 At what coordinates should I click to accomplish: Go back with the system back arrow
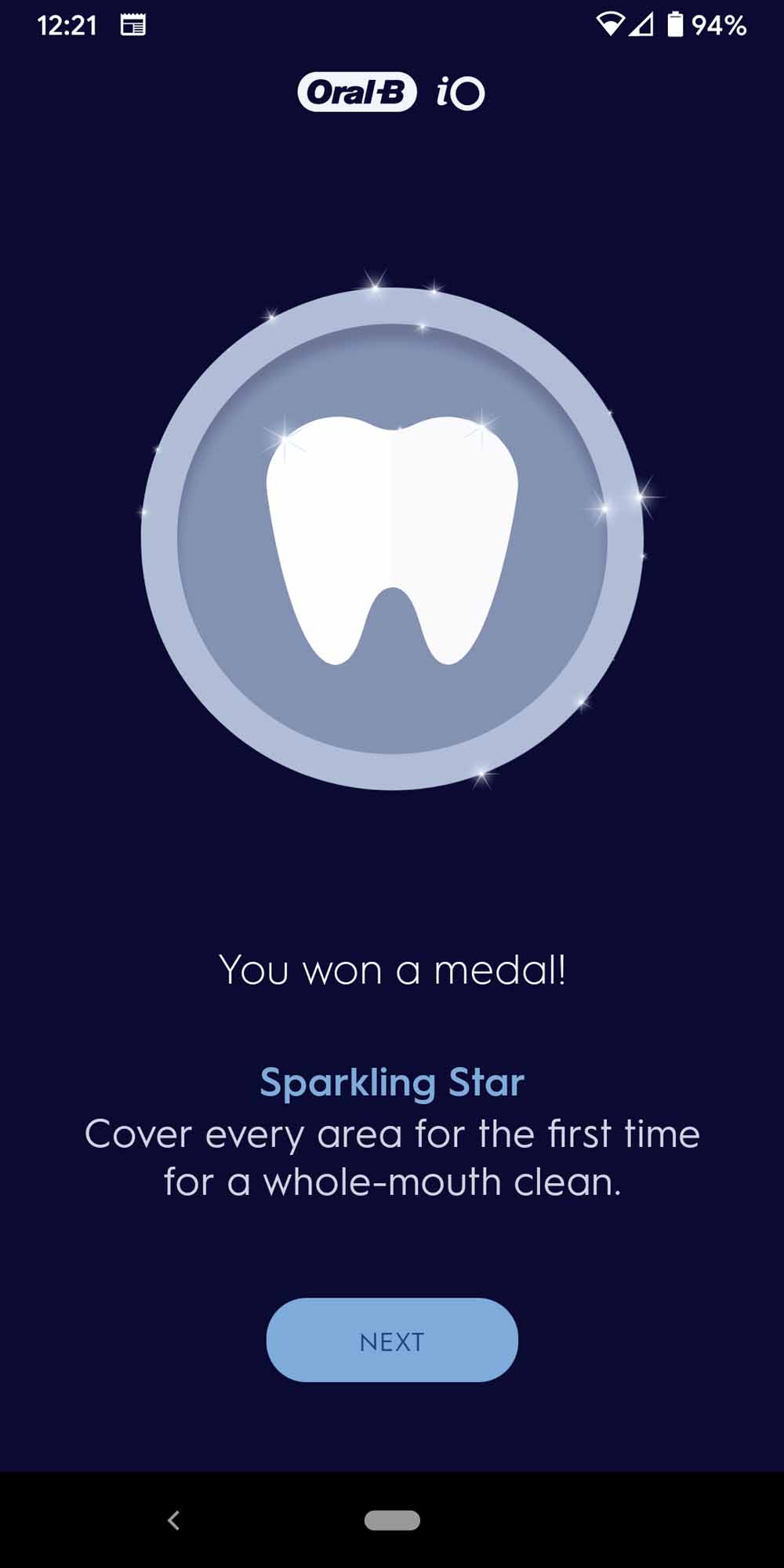174,1520
